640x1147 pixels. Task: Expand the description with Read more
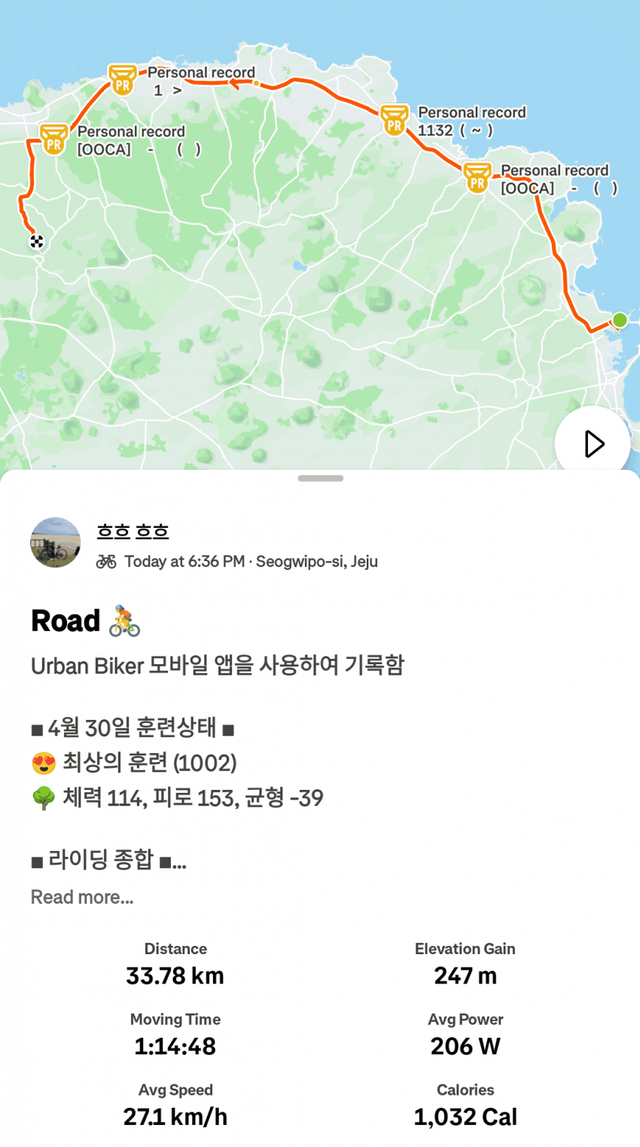click(82, 897)
